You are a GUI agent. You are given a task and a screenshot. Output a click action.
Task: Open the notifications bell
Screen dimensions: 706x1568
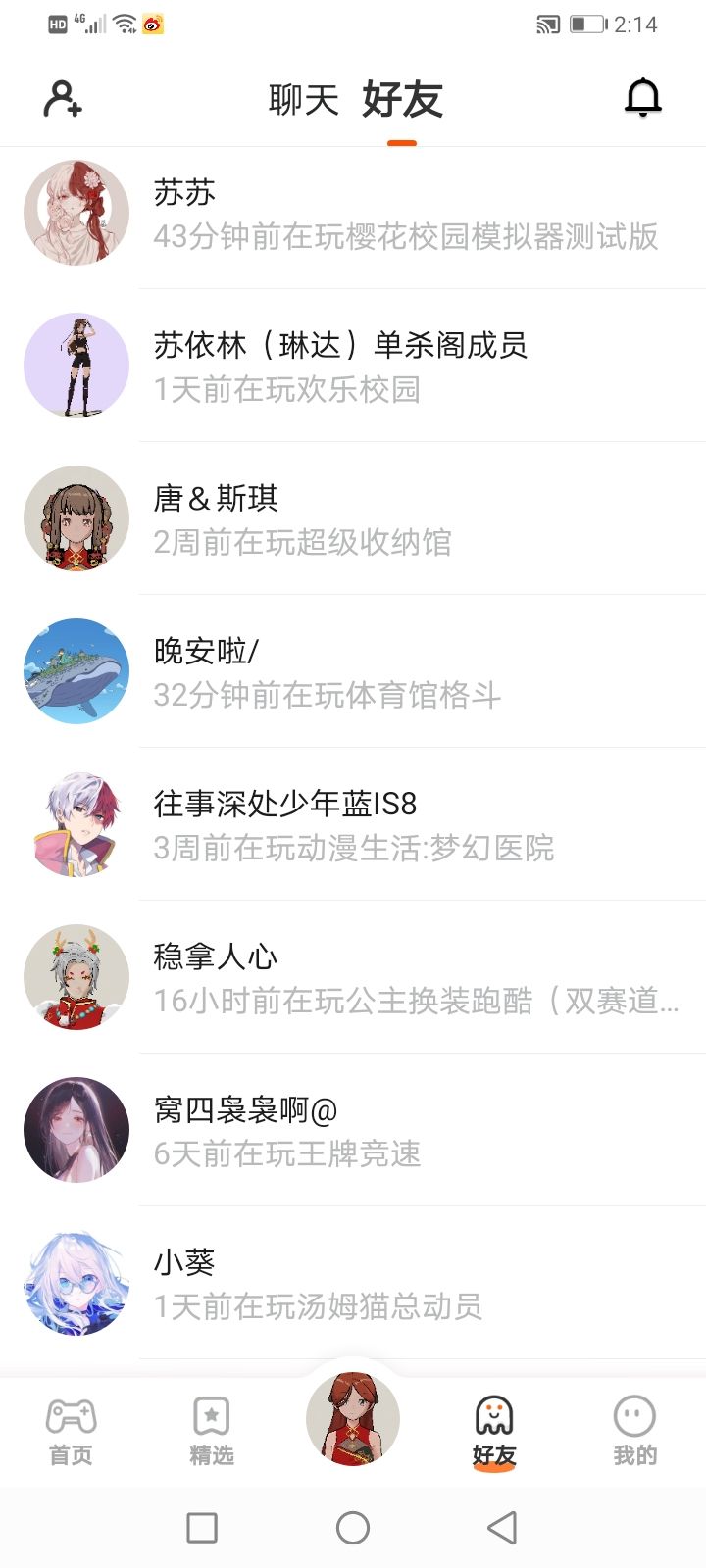tap(643, 99)
